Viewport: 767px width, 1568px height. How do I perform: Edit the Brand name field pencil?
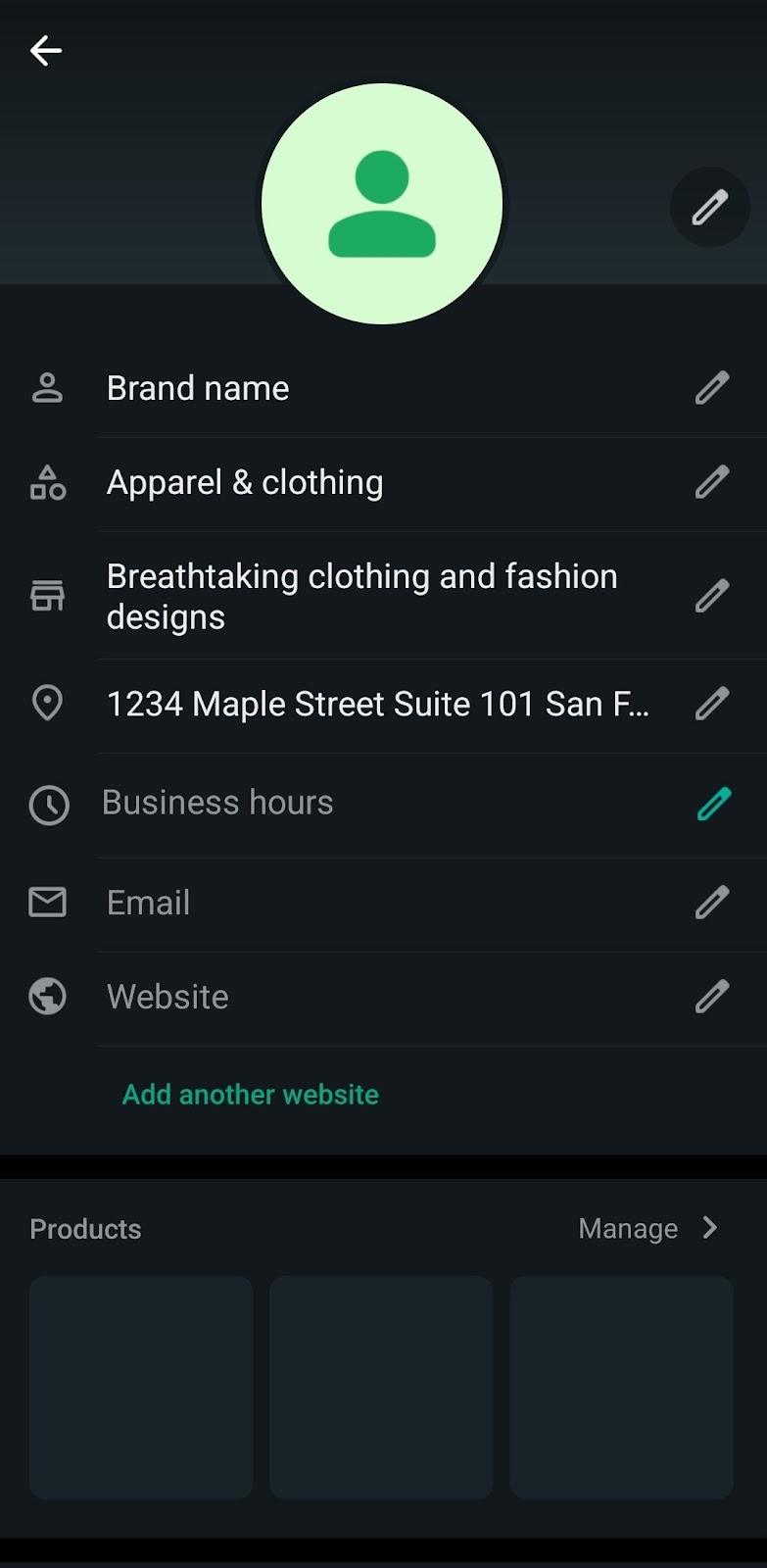(x=712, y=388)
